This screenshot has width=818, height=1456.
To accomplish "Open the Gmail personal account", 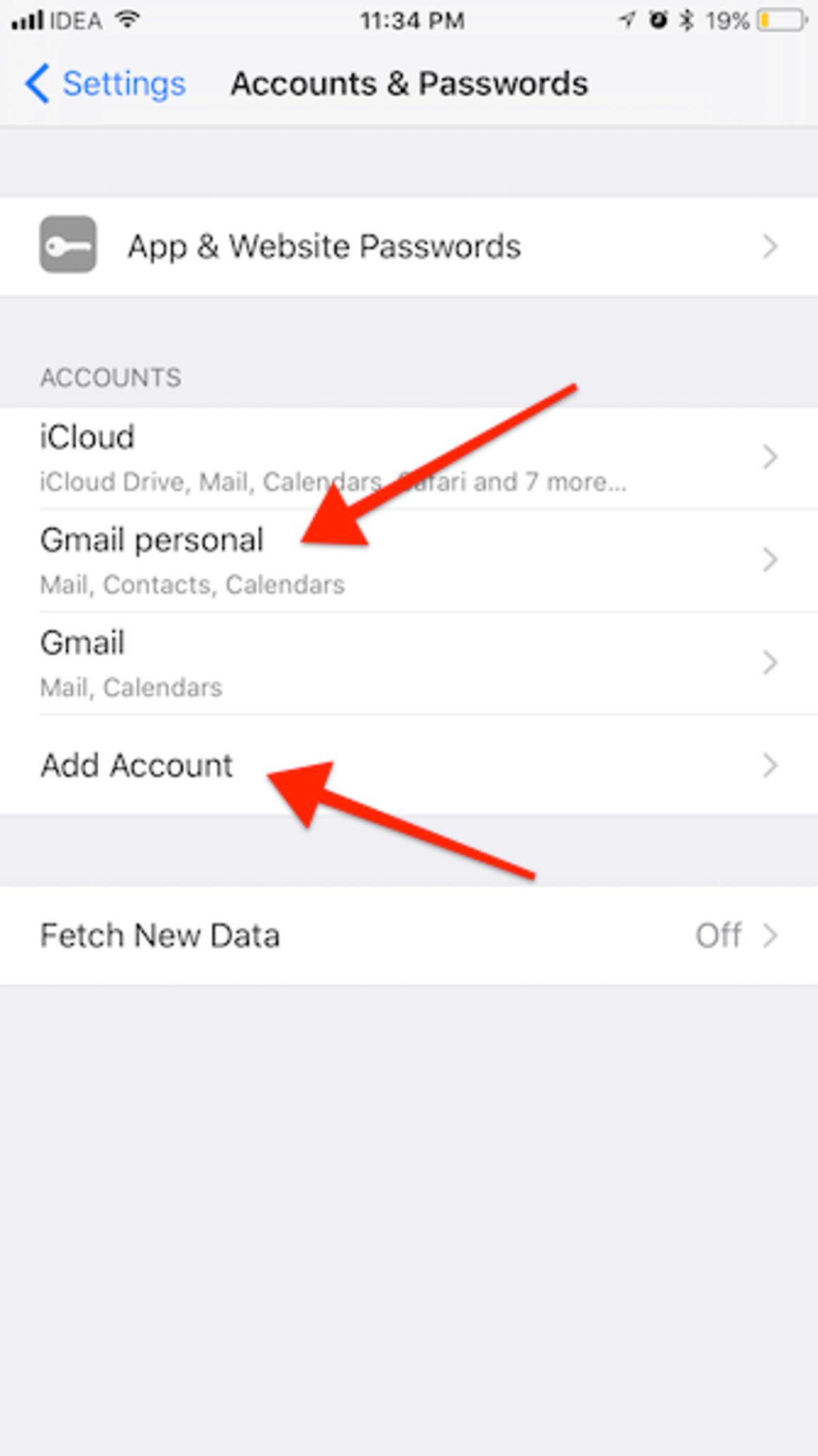I will point(409,560).
